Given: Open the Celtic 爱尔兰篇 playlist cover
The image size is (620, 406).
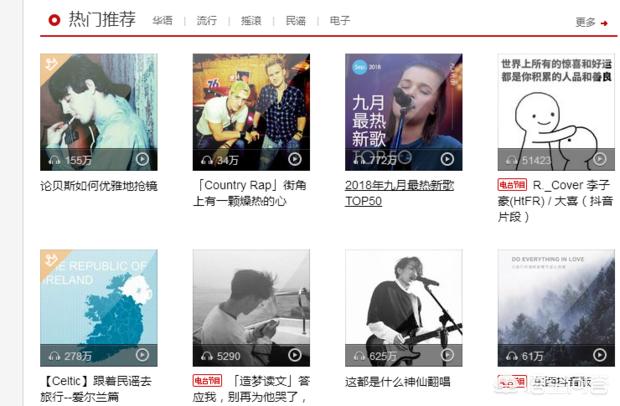Looking at the screenshot, I should [98, 300].
